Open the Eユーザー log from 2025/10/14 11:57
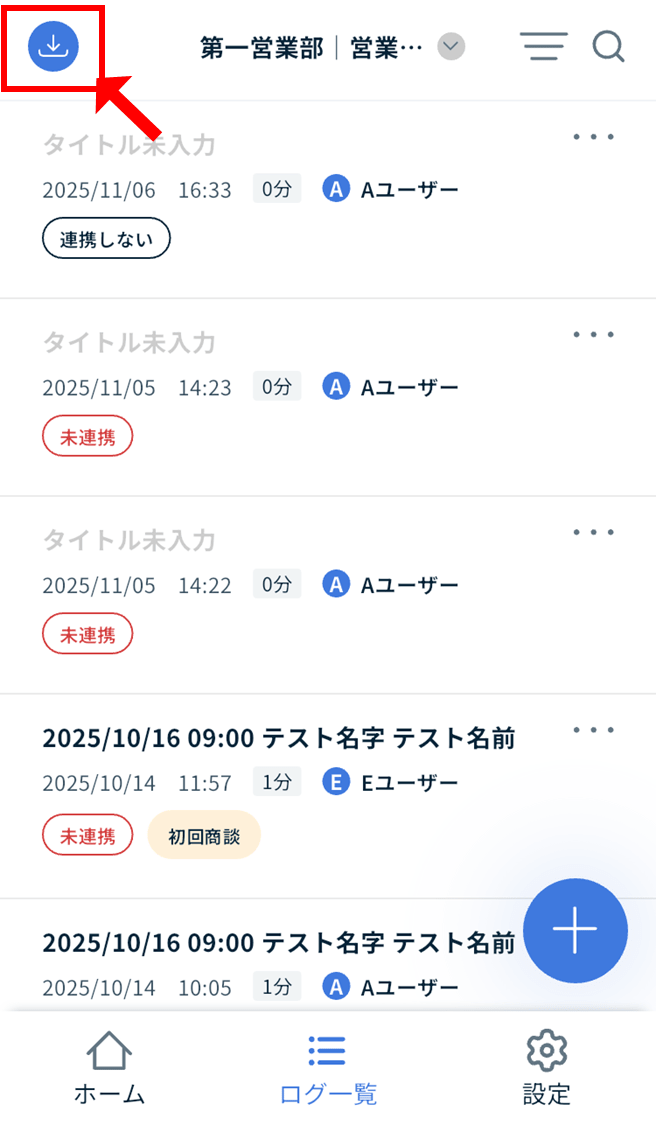 coord(278,739)
